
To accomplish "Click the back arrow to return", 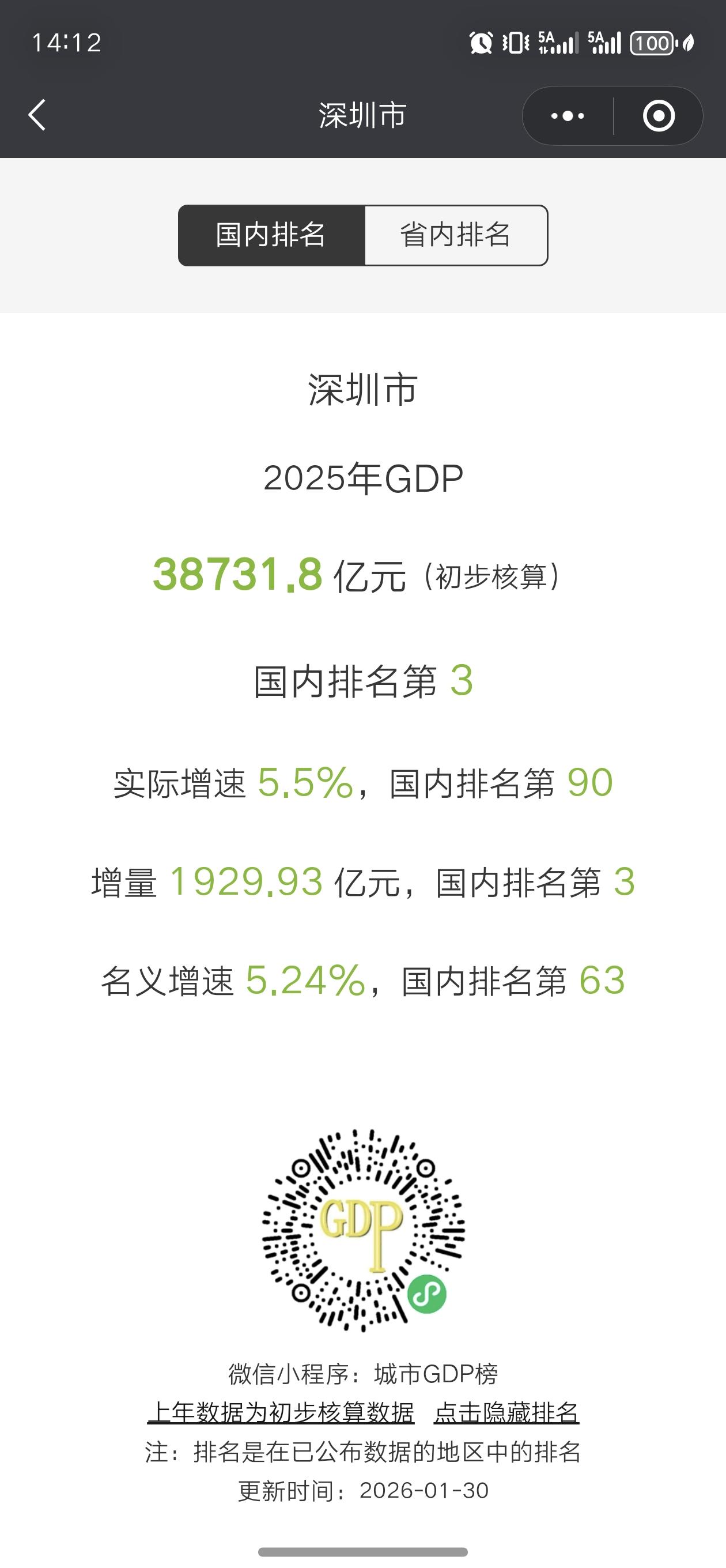I will [x=36, y=115].
